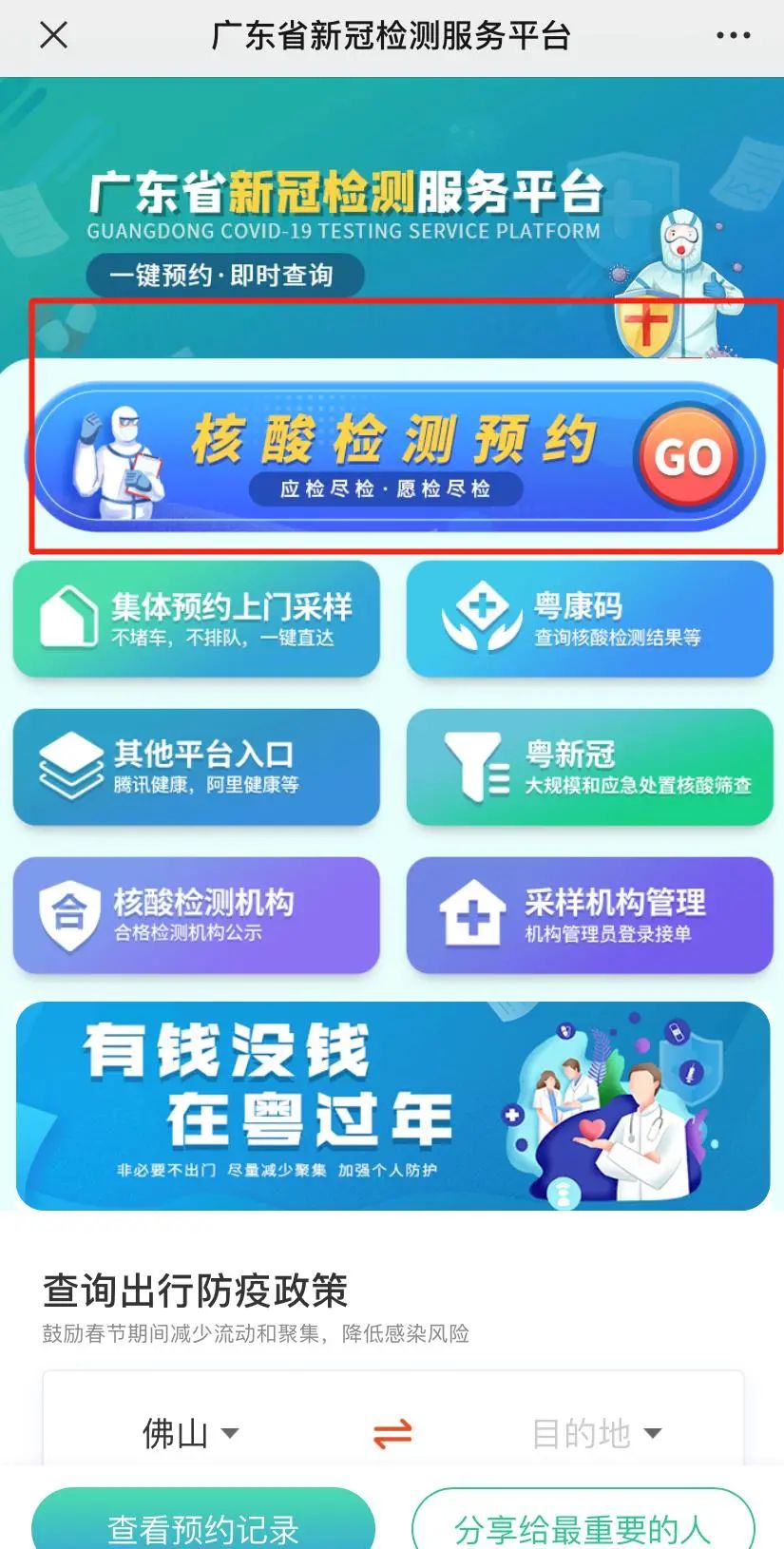This screenshot has height=1549, width=784.
Task: Tap 分享给最重要的人 button
Action: click(583, 1526)
